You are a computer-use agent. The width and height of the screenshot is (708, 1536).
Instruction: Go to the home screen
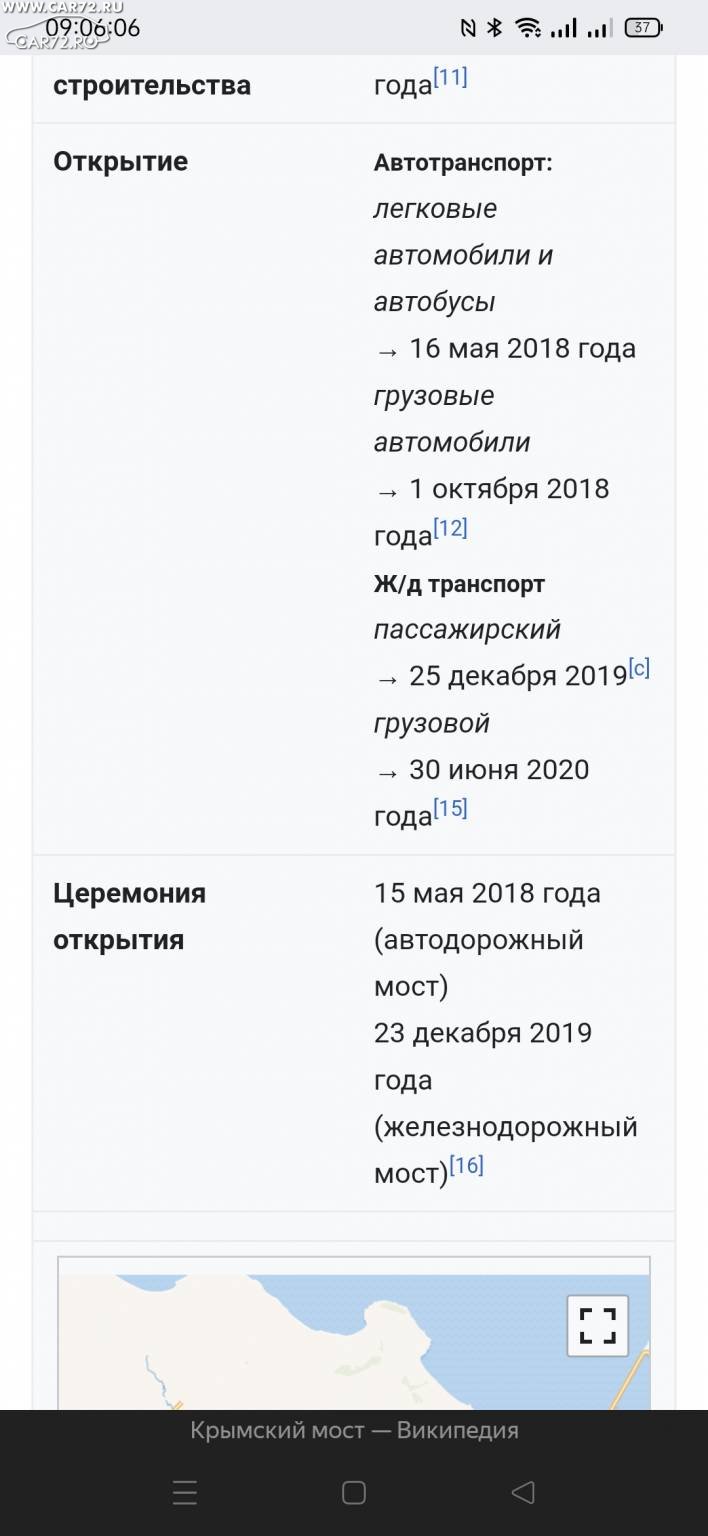pos(354,1494)
